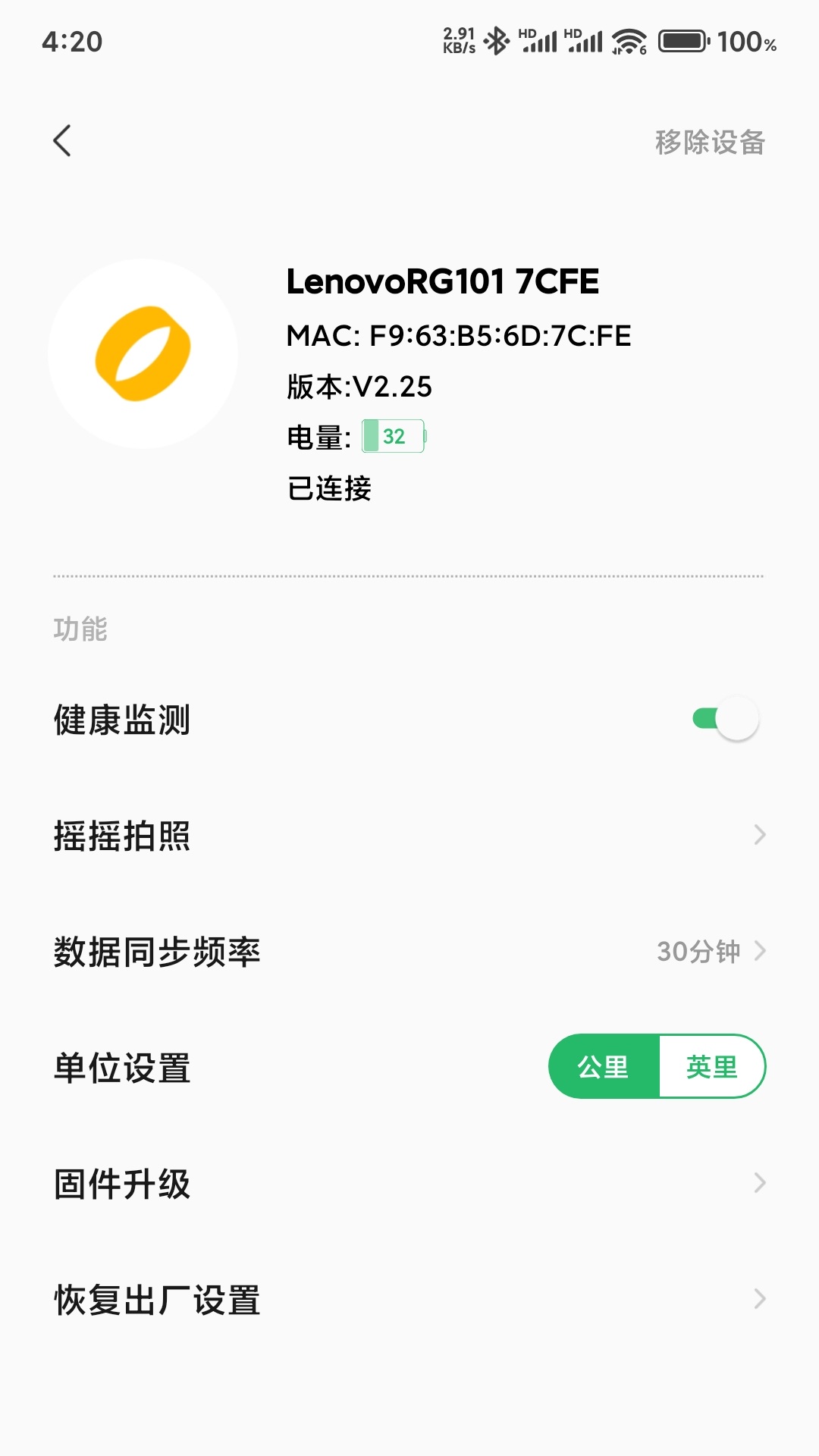Expand 固件升级 firmware upgrade
819x1456 pixels.
click(x=409, y=1183)
